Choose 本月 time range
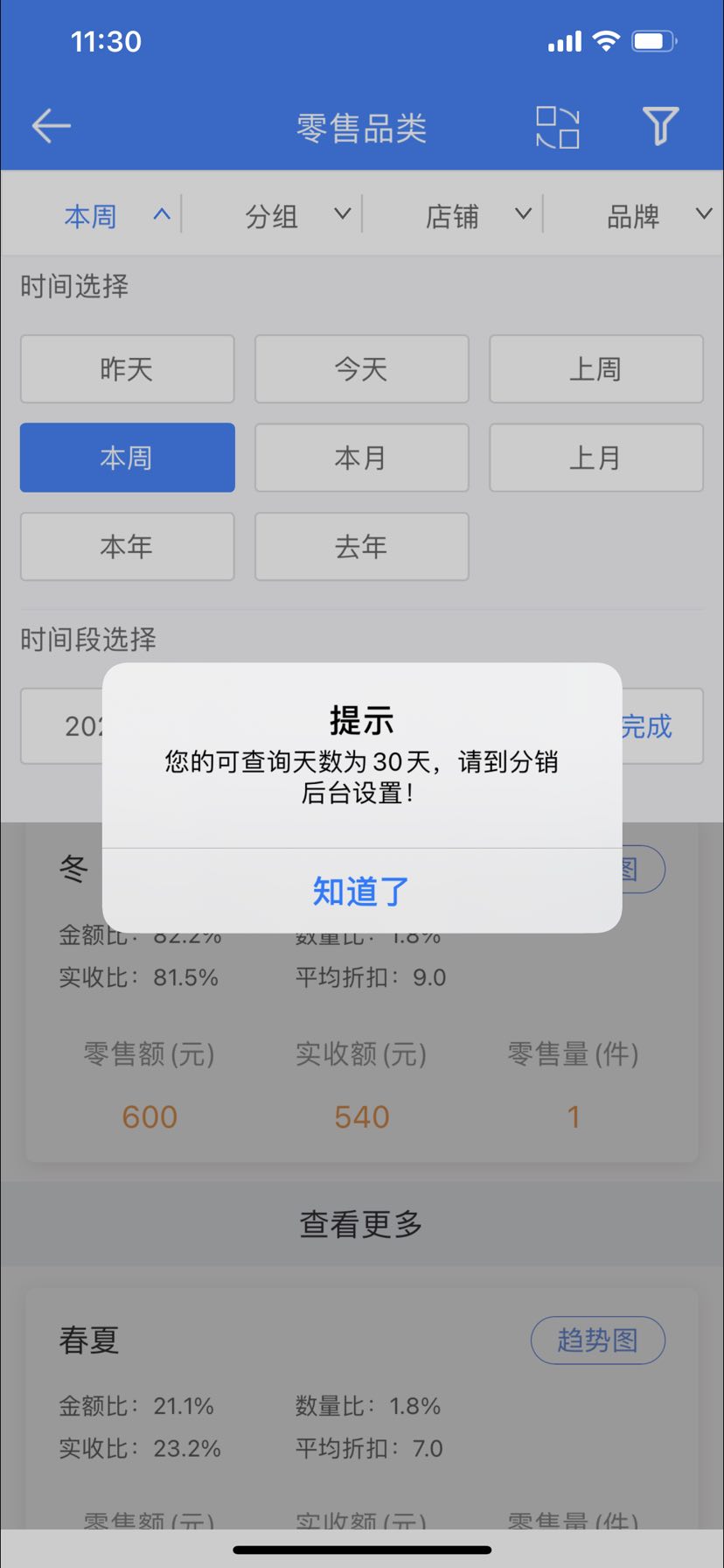 pos(361,458)
